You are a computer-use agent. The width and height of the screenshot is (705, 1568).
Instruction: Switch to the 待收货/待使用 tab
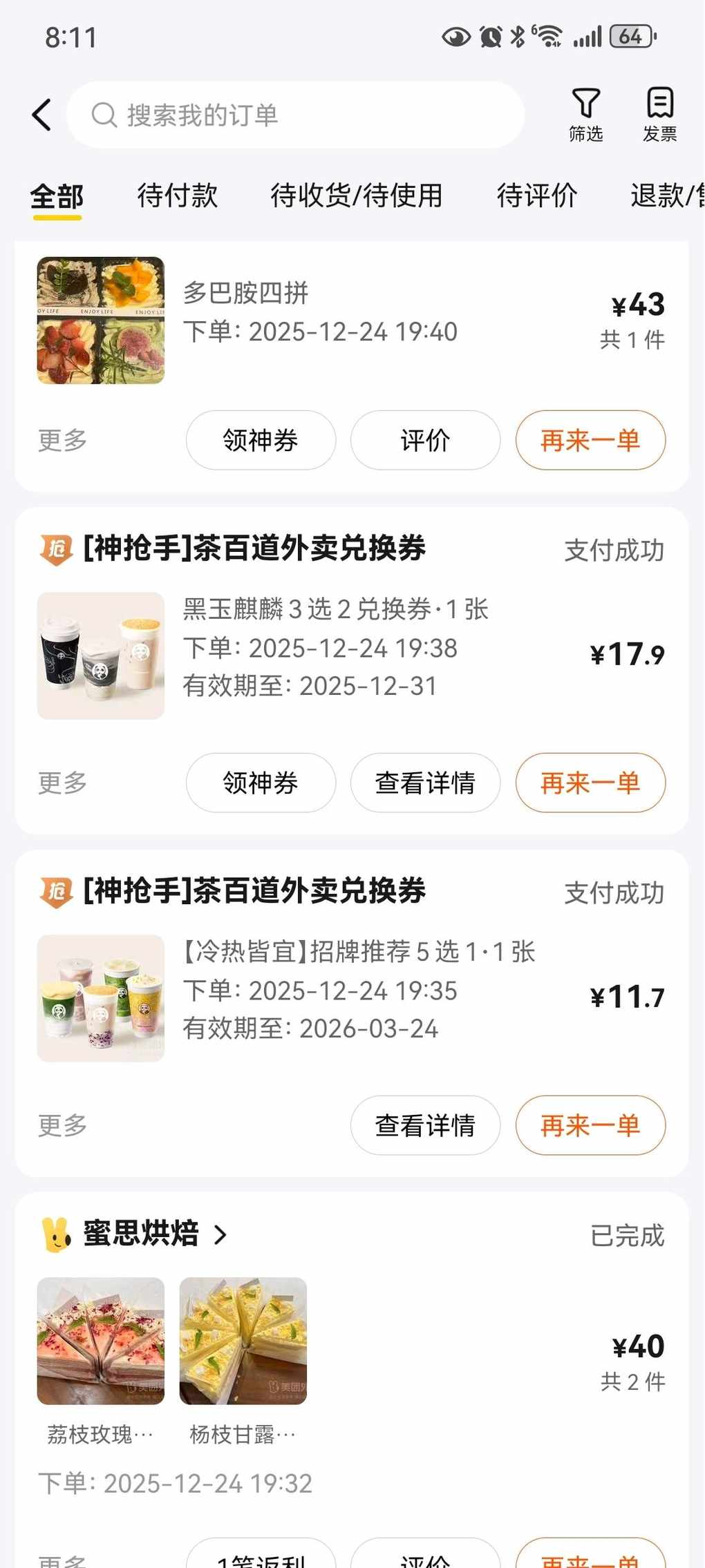click(x=356, y=195)
